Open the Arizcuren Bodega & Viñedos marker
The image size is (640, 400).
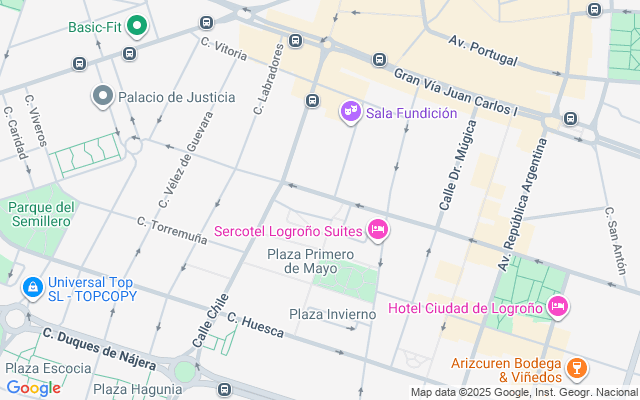click(576, 369)
